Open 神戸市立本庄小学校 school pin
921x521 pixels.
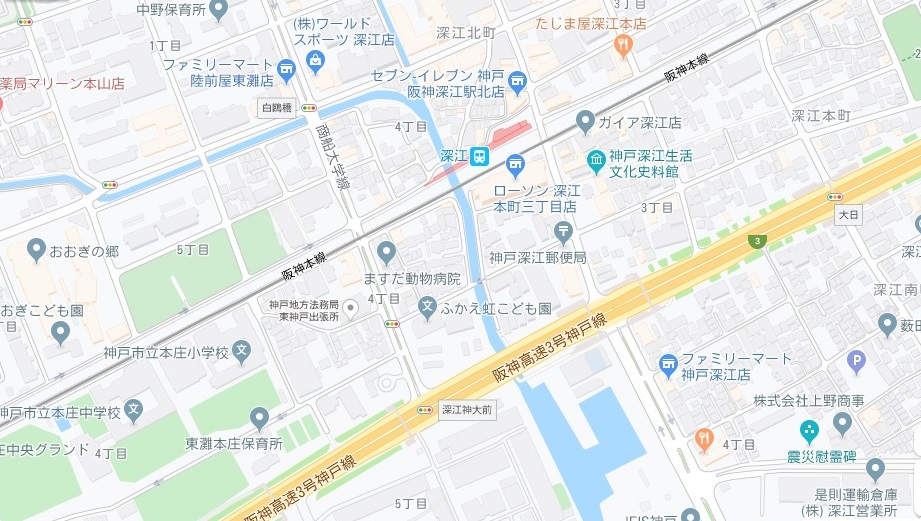coord(242,351)
